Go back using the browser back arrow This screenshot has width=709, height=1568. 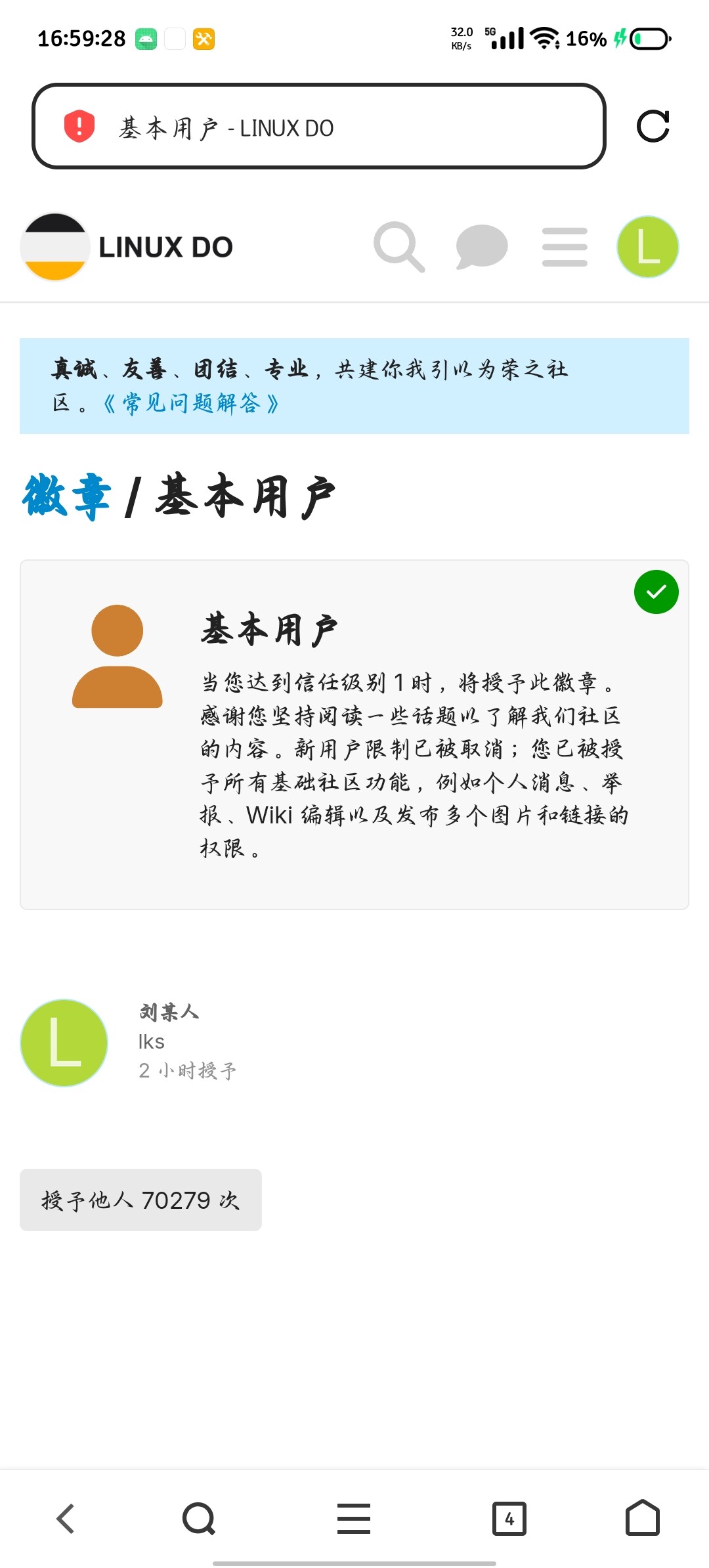[x=66, y=1519]
